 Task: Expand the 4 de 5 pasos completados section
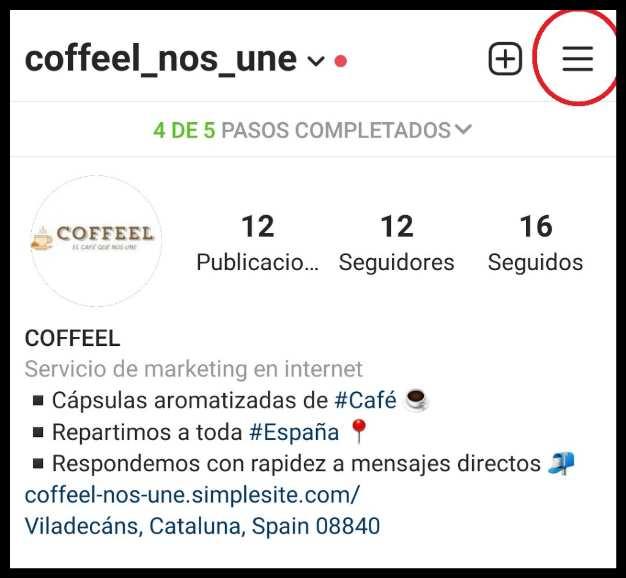tap(312, 130)
